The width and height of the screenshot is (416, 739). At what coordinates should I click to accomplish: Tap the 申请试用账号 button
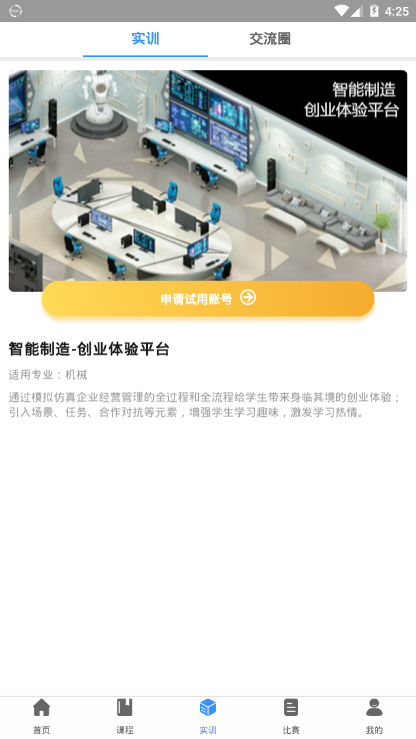click(x=208, y=299)
